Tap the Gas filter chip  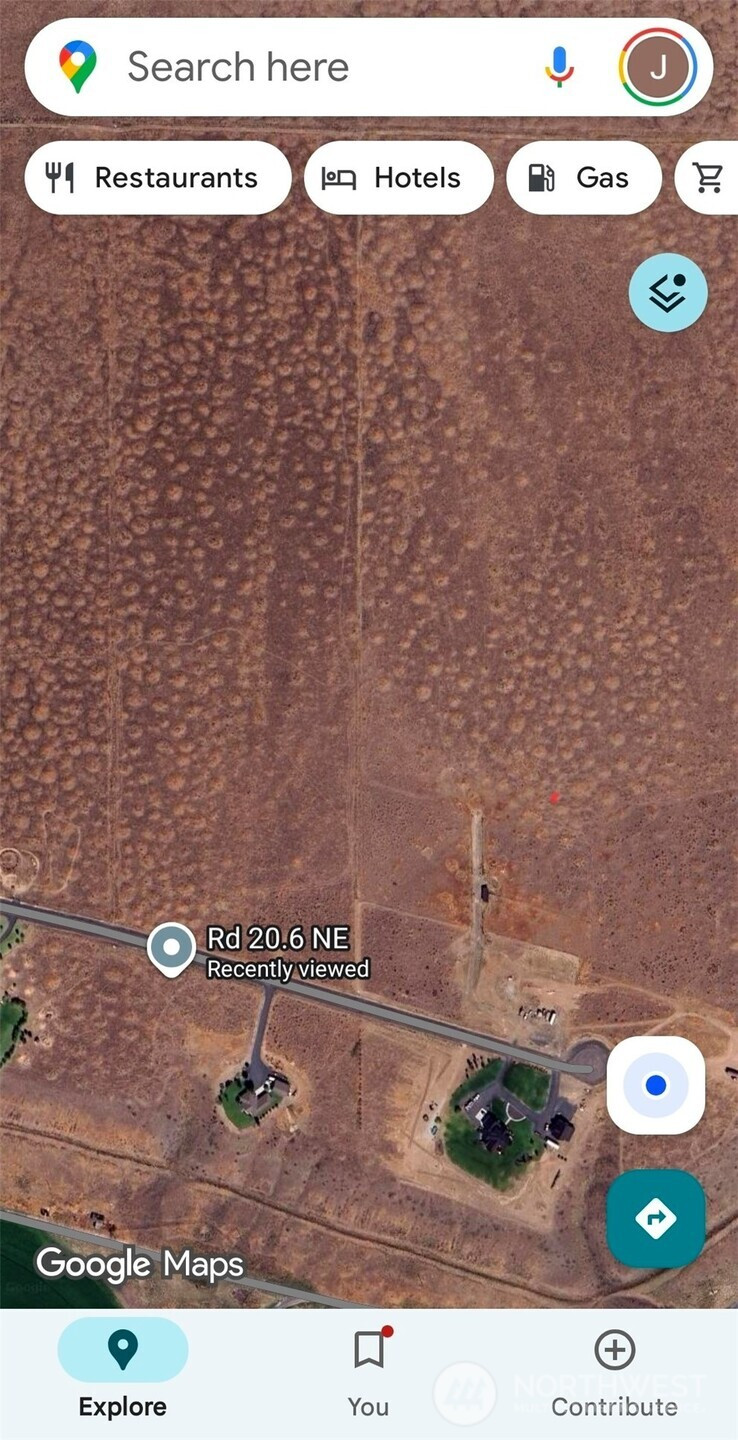(x=583, y=177)
